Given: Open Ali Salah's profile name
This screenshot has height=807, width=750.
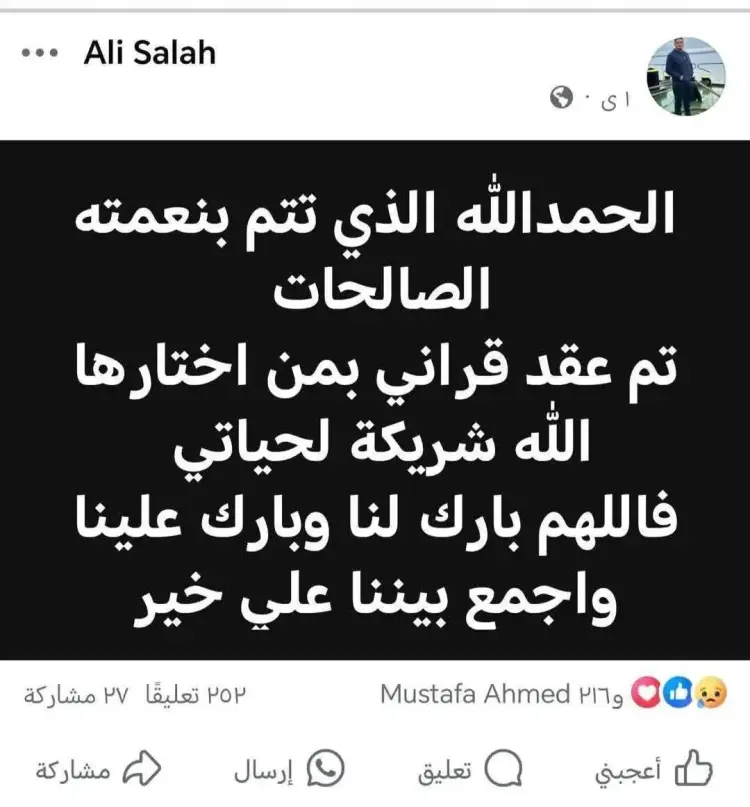Looking at the screenshot, I should click(x=150, y=52).
